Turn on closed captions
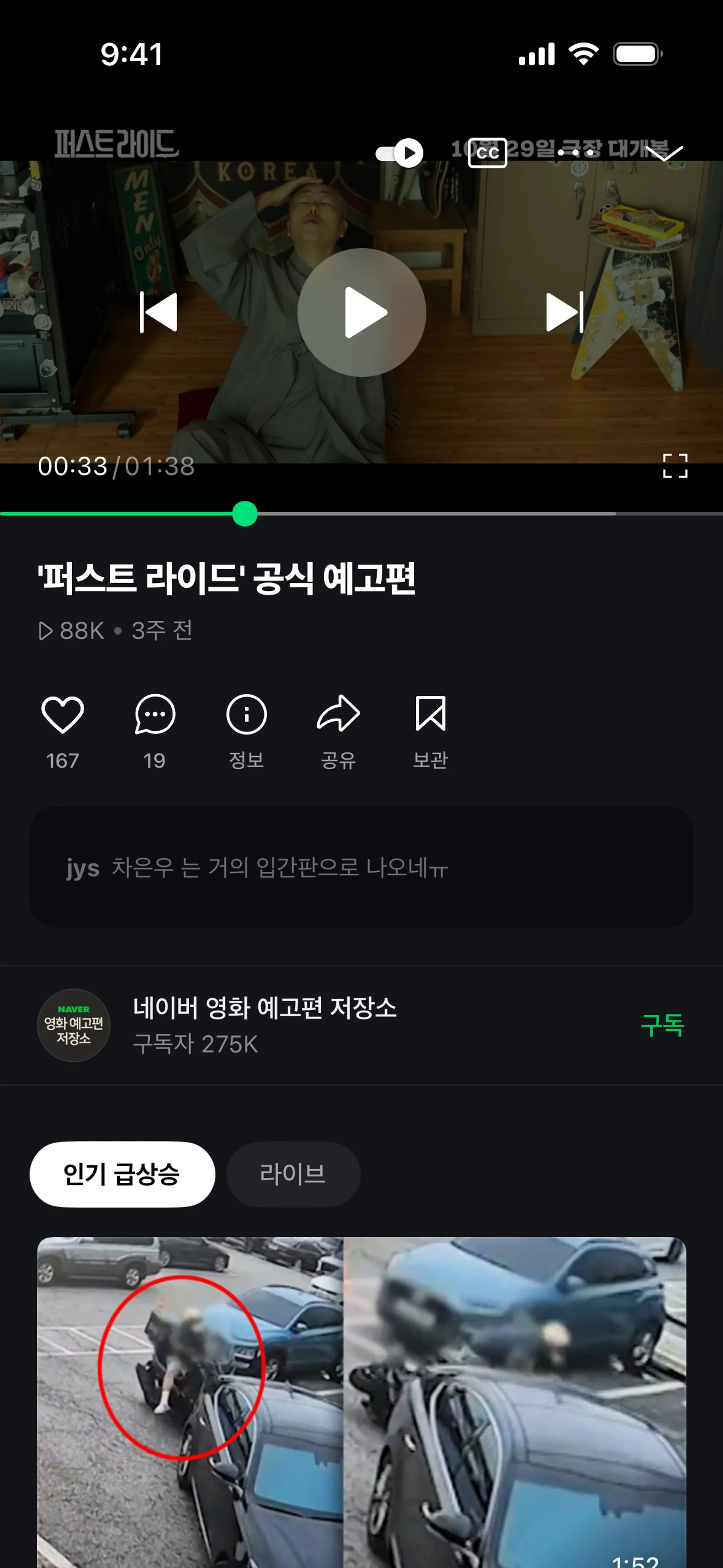 click(487, 153)
